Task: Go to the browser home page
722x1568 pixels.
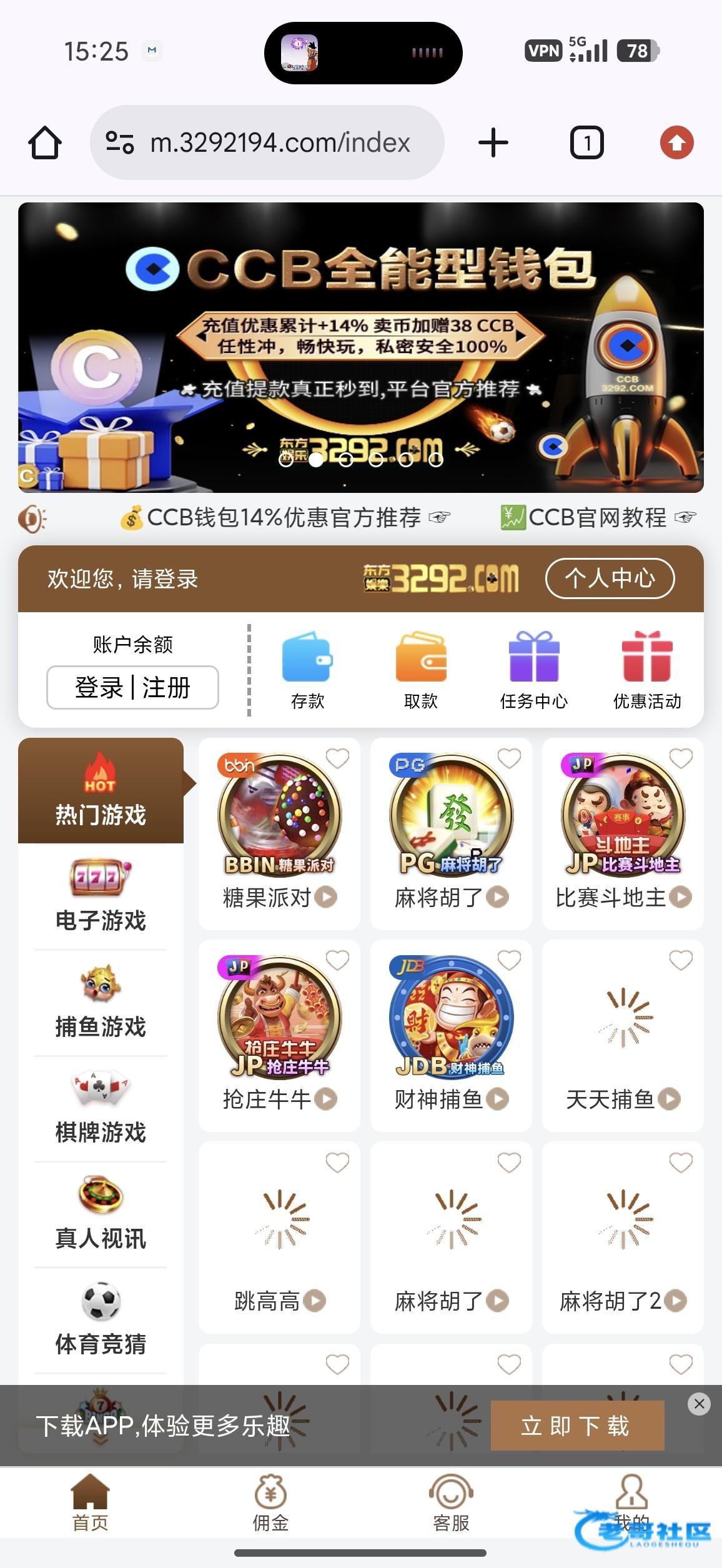Action: [x=45, y=143]
